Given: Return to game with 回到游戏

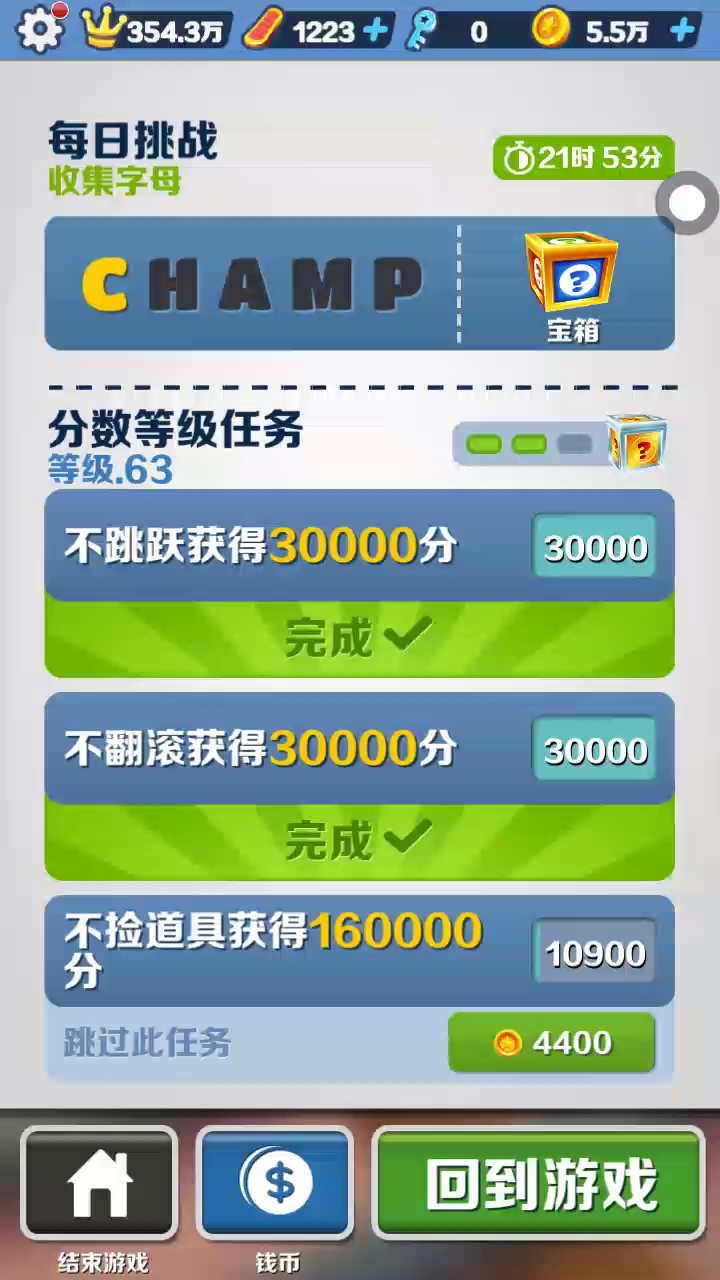Looking at the screenshot, I should [540, 1183].
